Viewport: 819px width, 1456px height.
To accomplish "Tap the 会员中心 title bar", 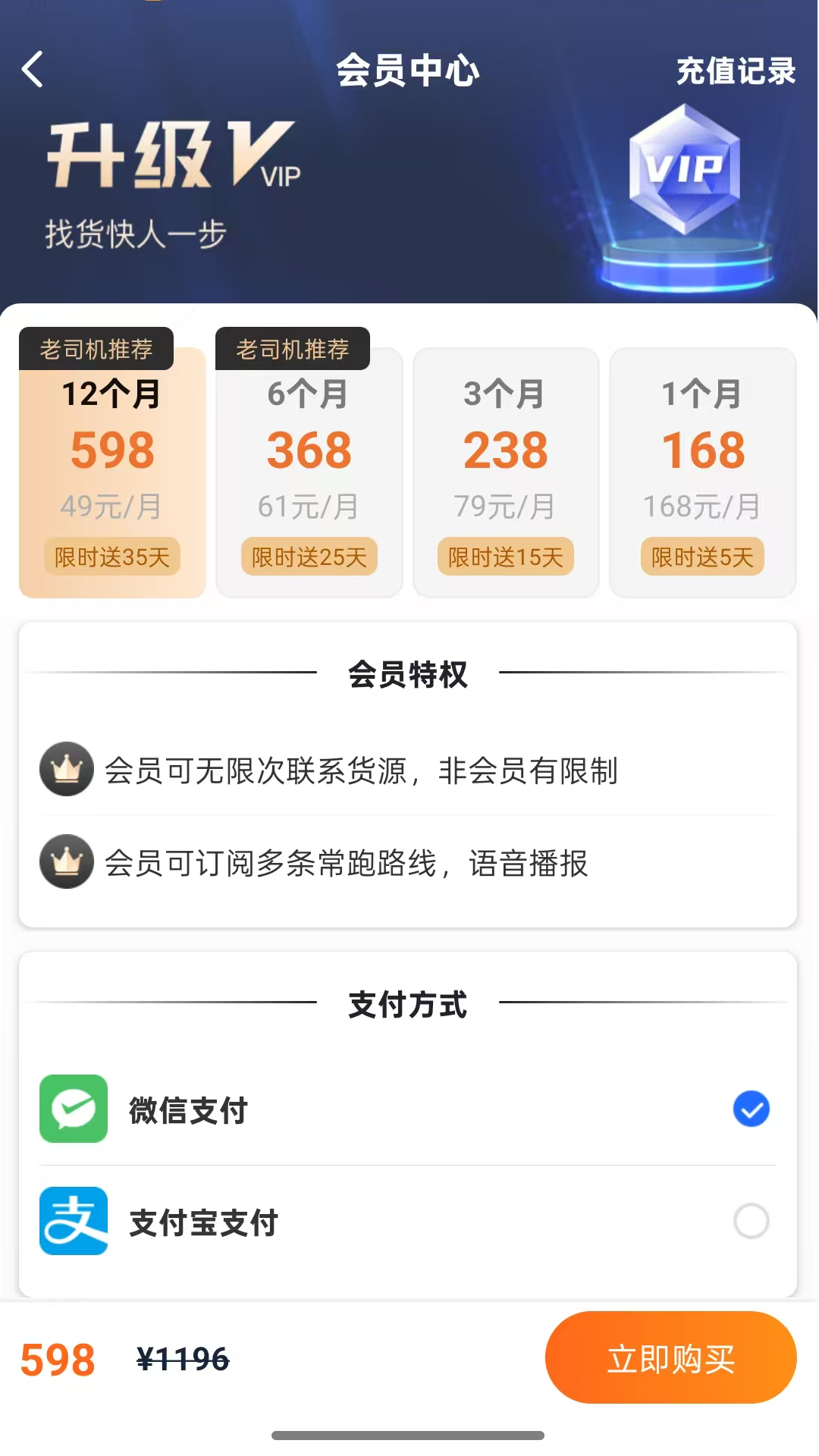I will [x=409, y=72].
